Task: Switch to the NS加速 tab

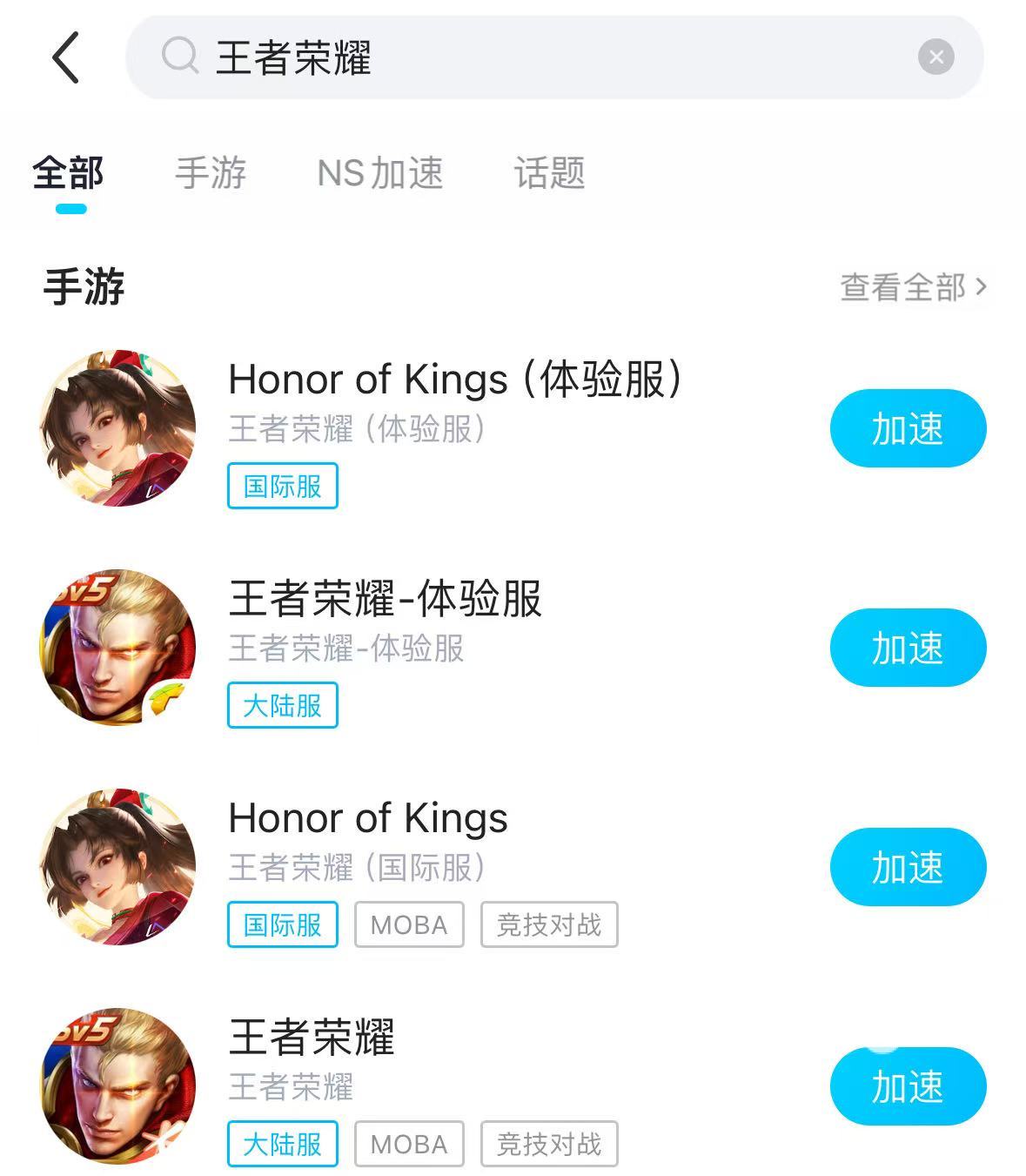Action: pos(380,173)
